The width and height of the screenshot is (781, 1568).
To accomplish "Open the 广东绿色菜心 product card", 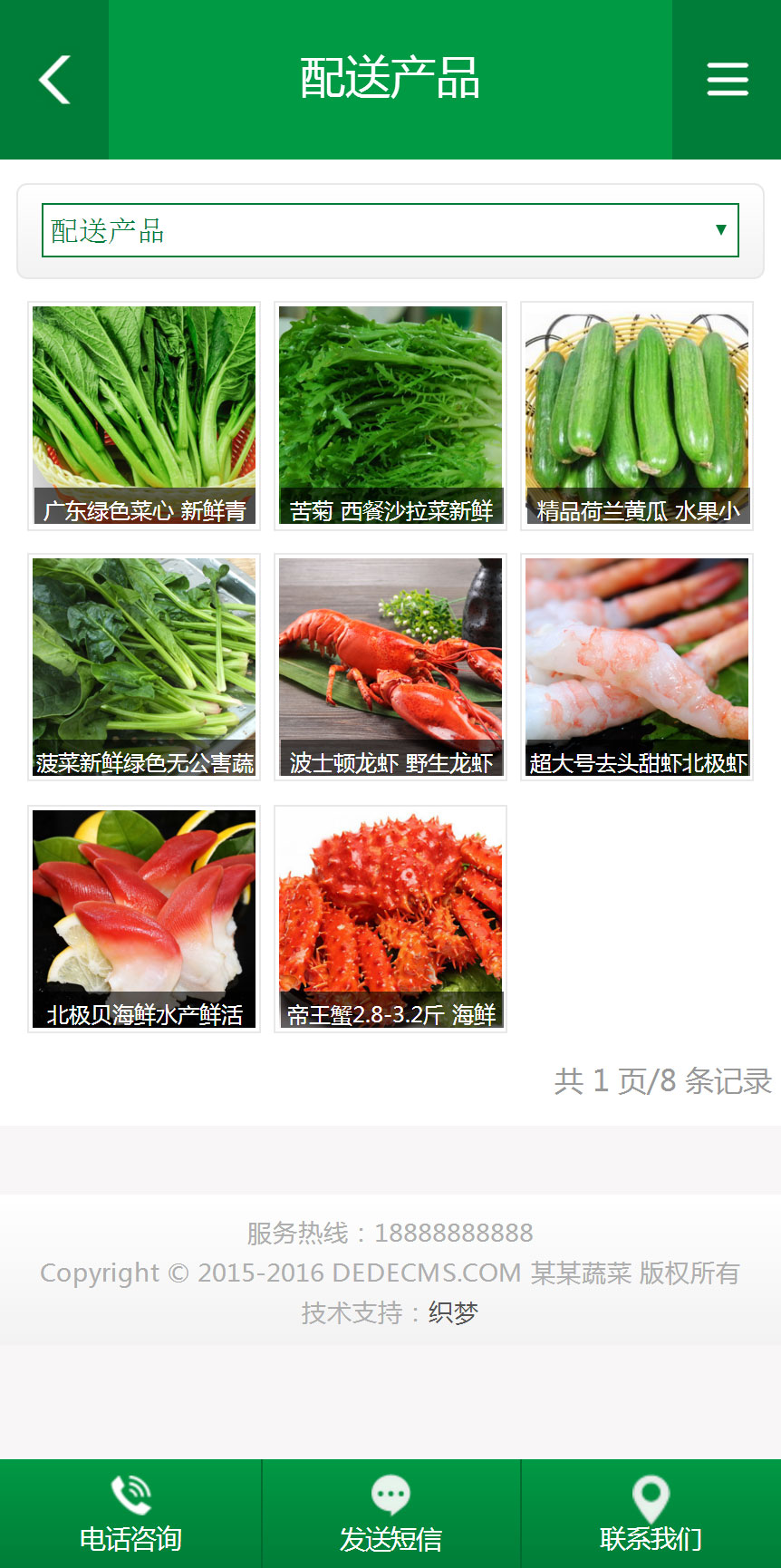I will (x=144, y=415).
